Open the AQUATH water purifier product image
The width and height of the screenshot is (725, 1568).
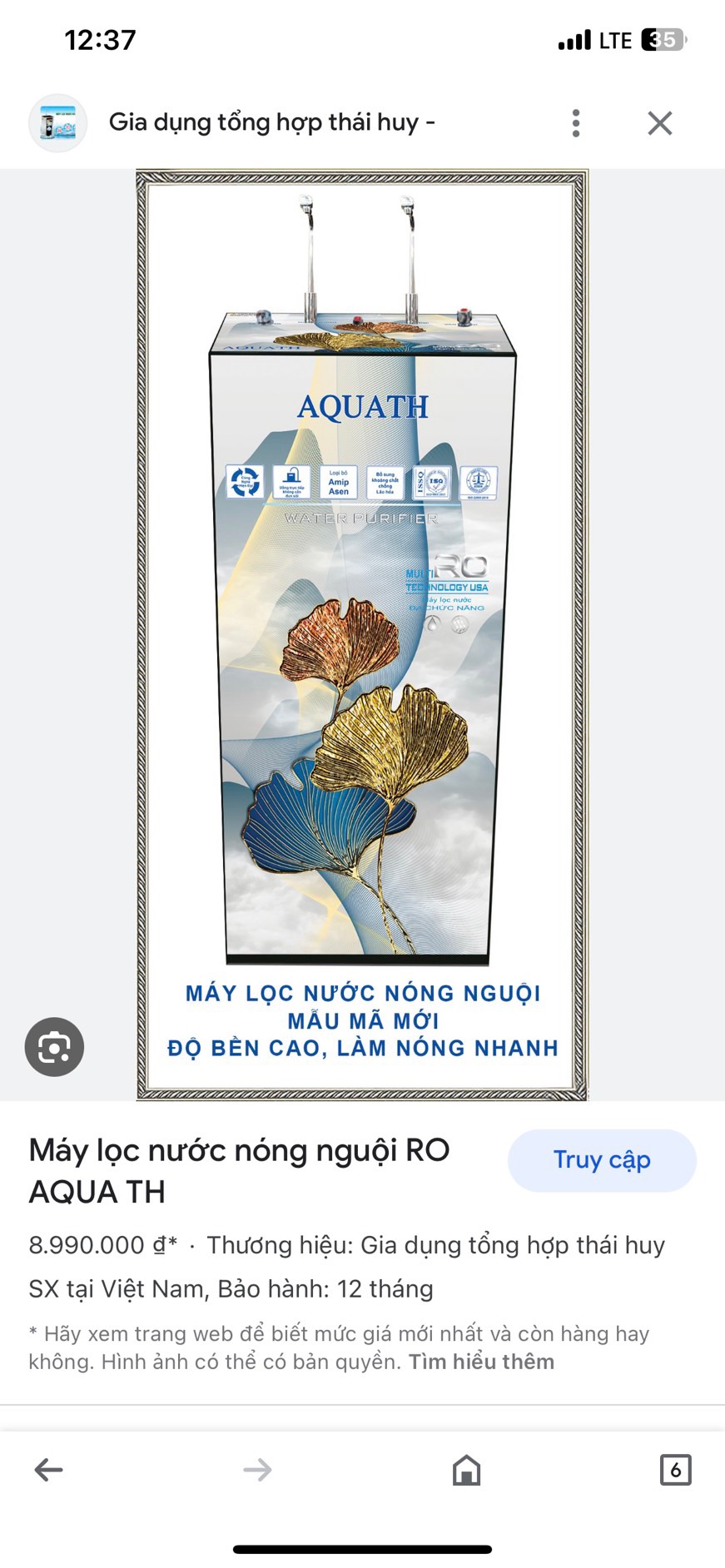[362, 634]
